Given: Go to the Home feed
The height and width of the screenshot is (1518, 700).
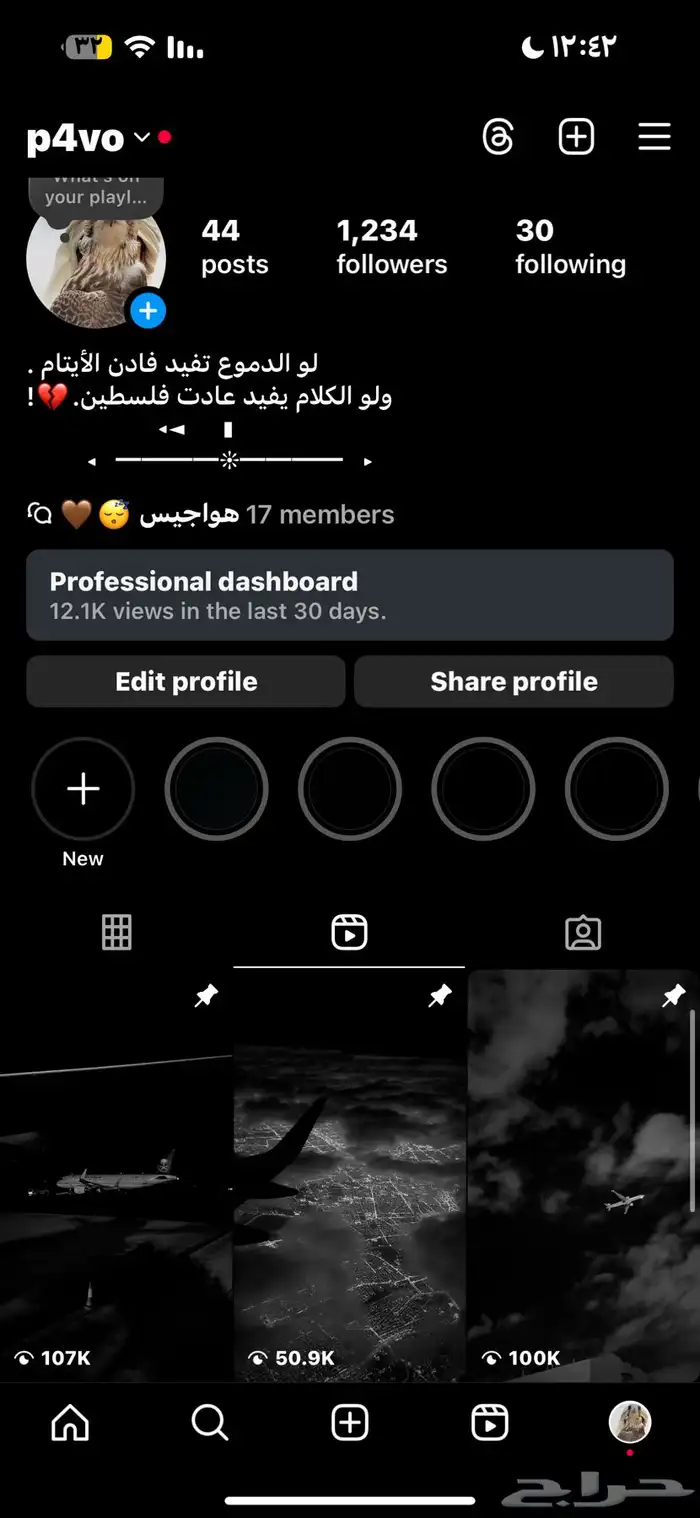Looking at the screenshot, I should 70,1423.
